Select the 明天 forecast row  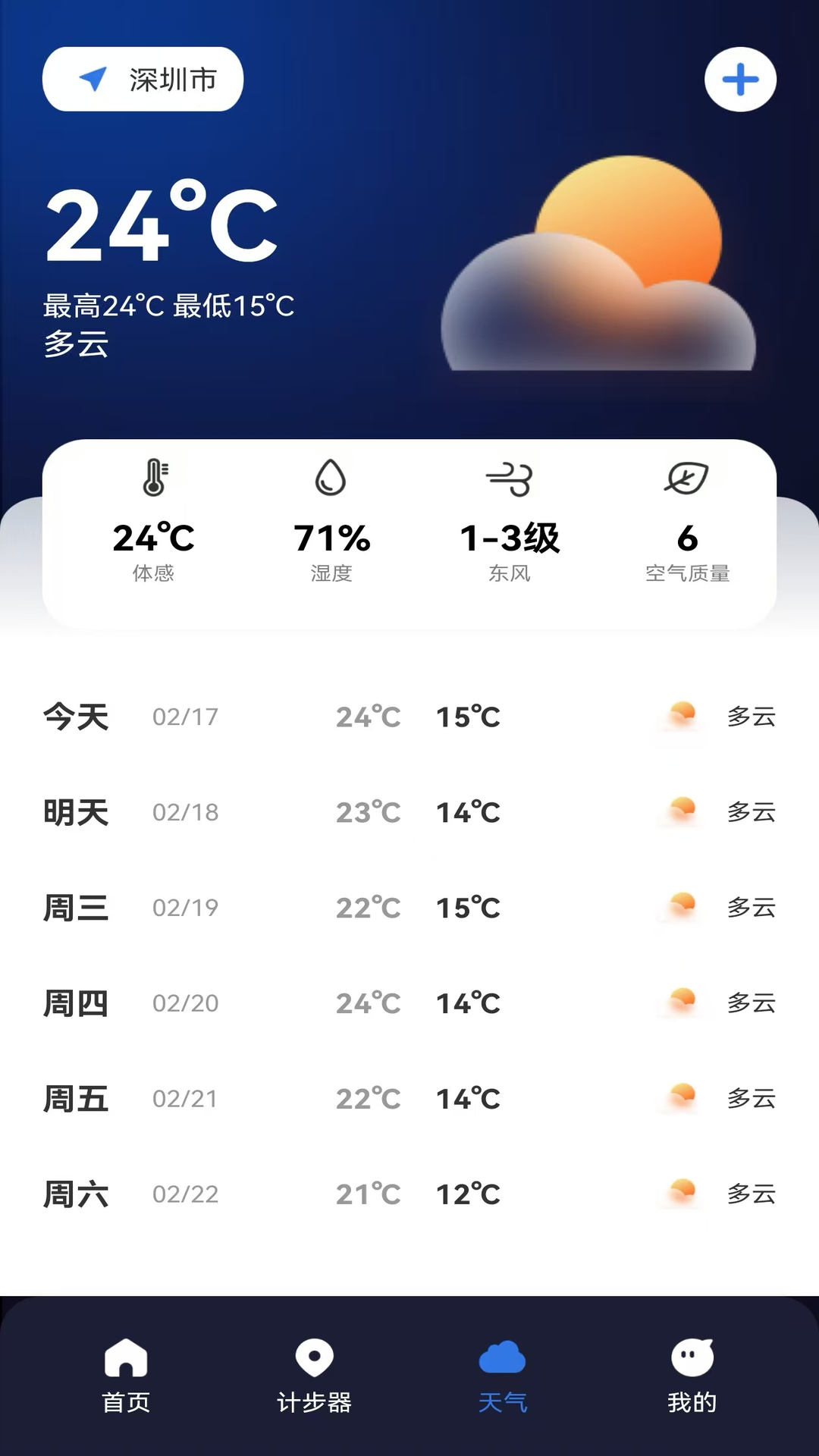click(x=409, y=811)
